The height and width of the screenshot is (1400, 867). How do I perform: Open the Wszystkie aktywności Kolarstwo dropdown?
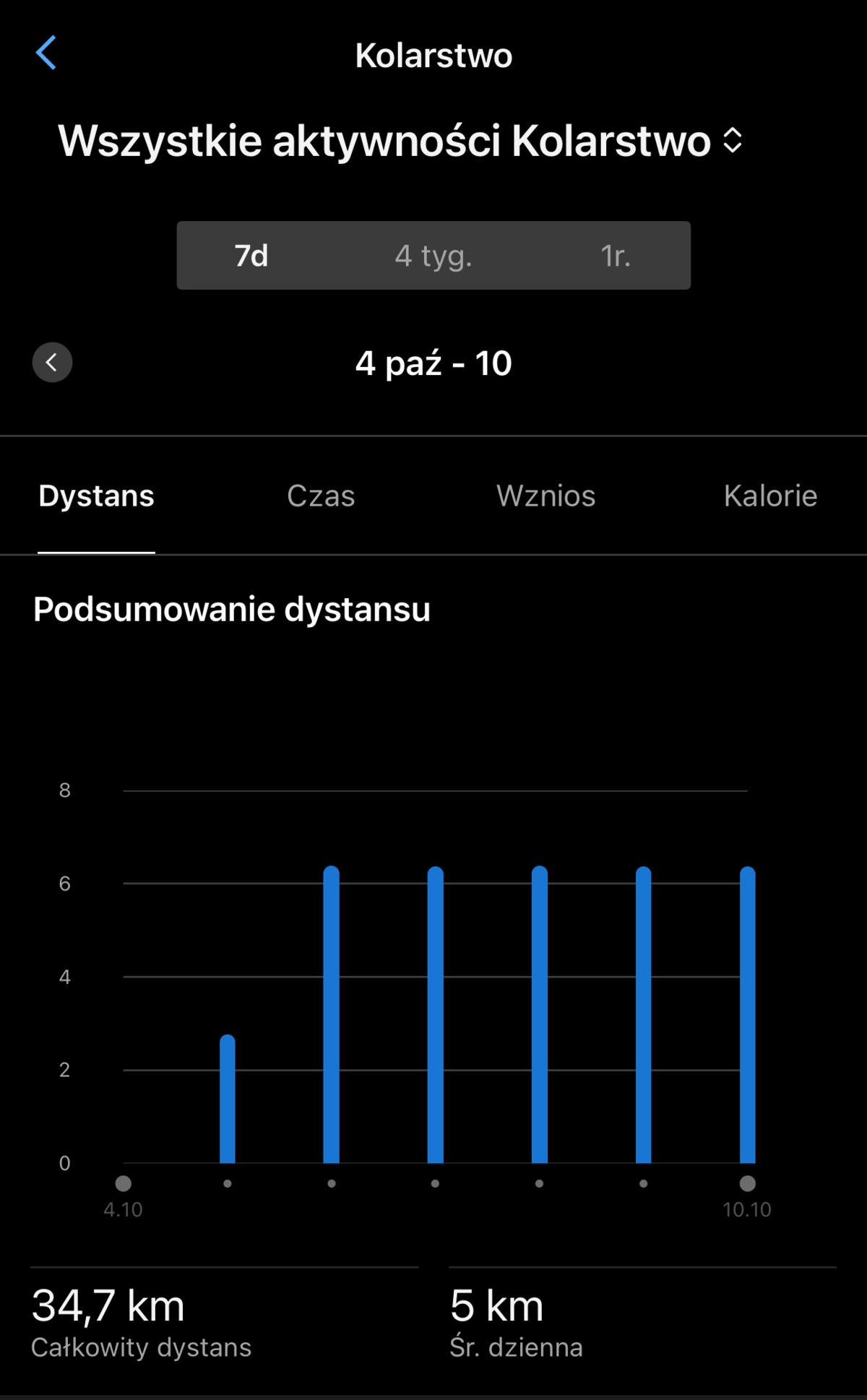[x=400, y=140]
